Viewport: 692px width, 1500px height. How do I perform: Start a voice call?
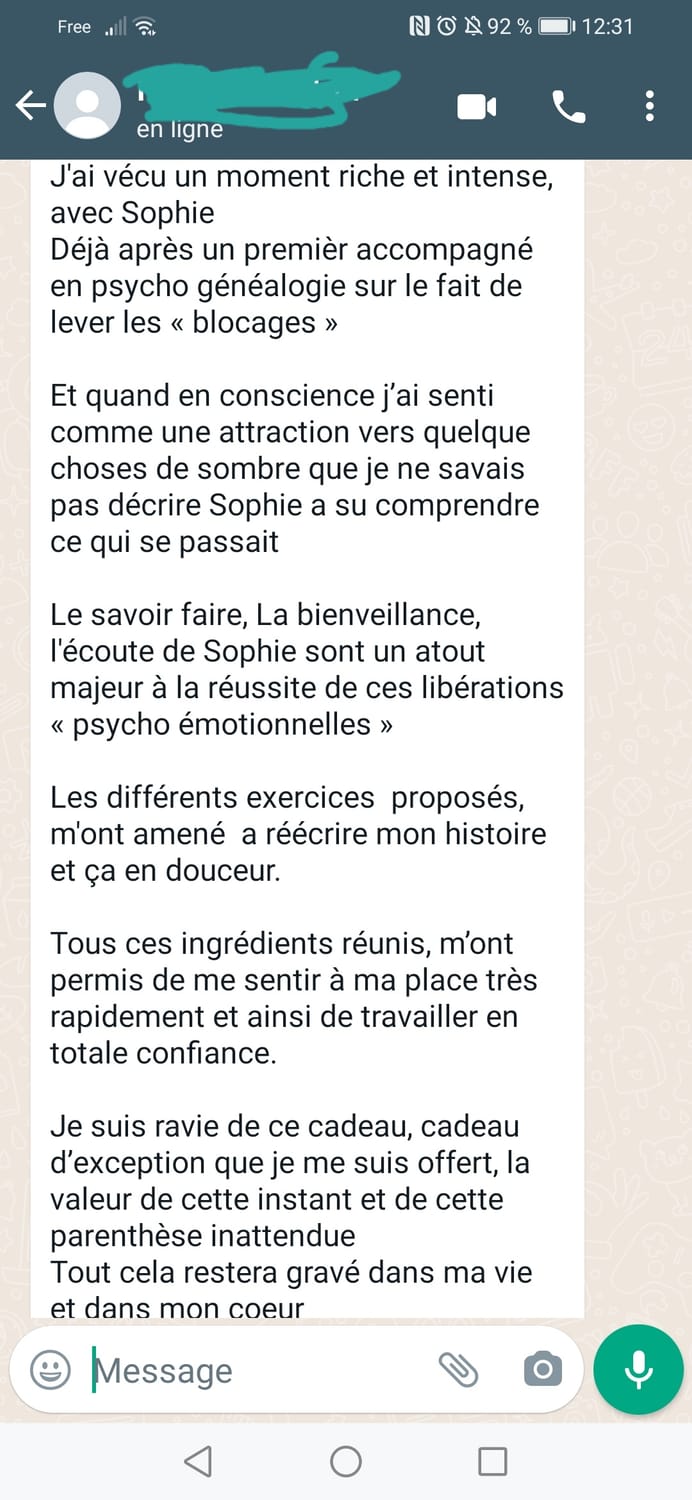[568, 106]
